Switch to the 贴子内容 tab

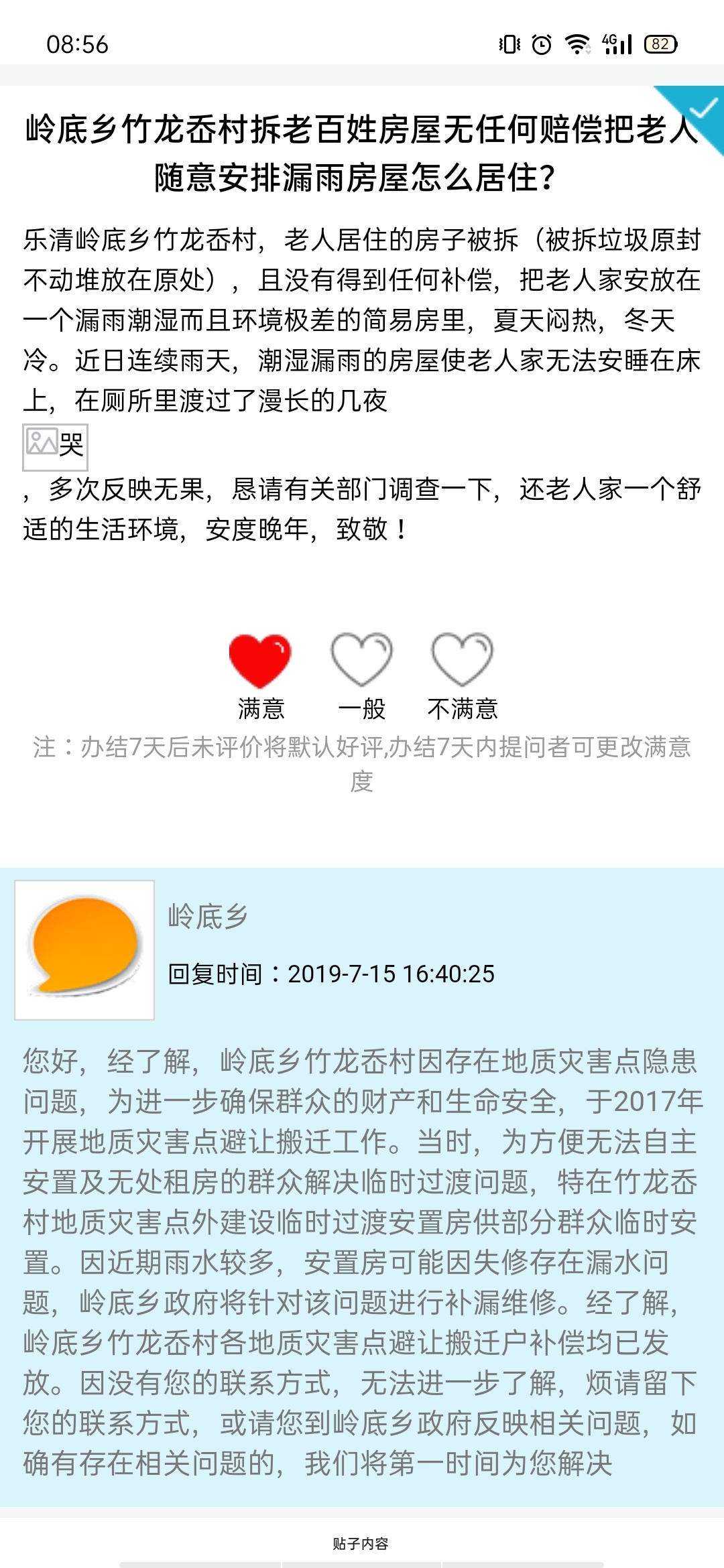(x=361, y=1544)
